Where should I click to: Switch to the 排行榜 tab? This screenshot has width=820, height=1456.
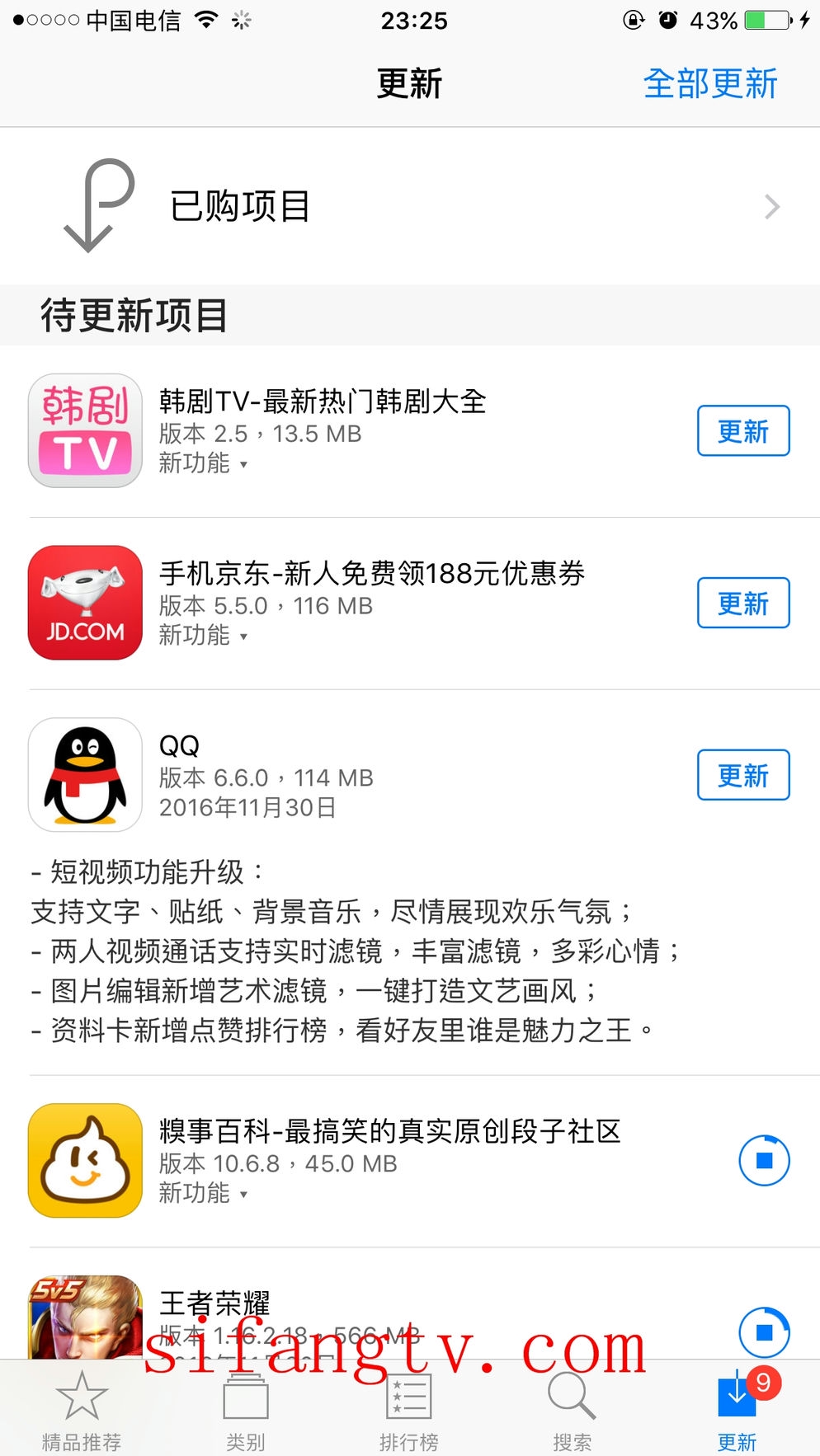tap(409, 1411)
